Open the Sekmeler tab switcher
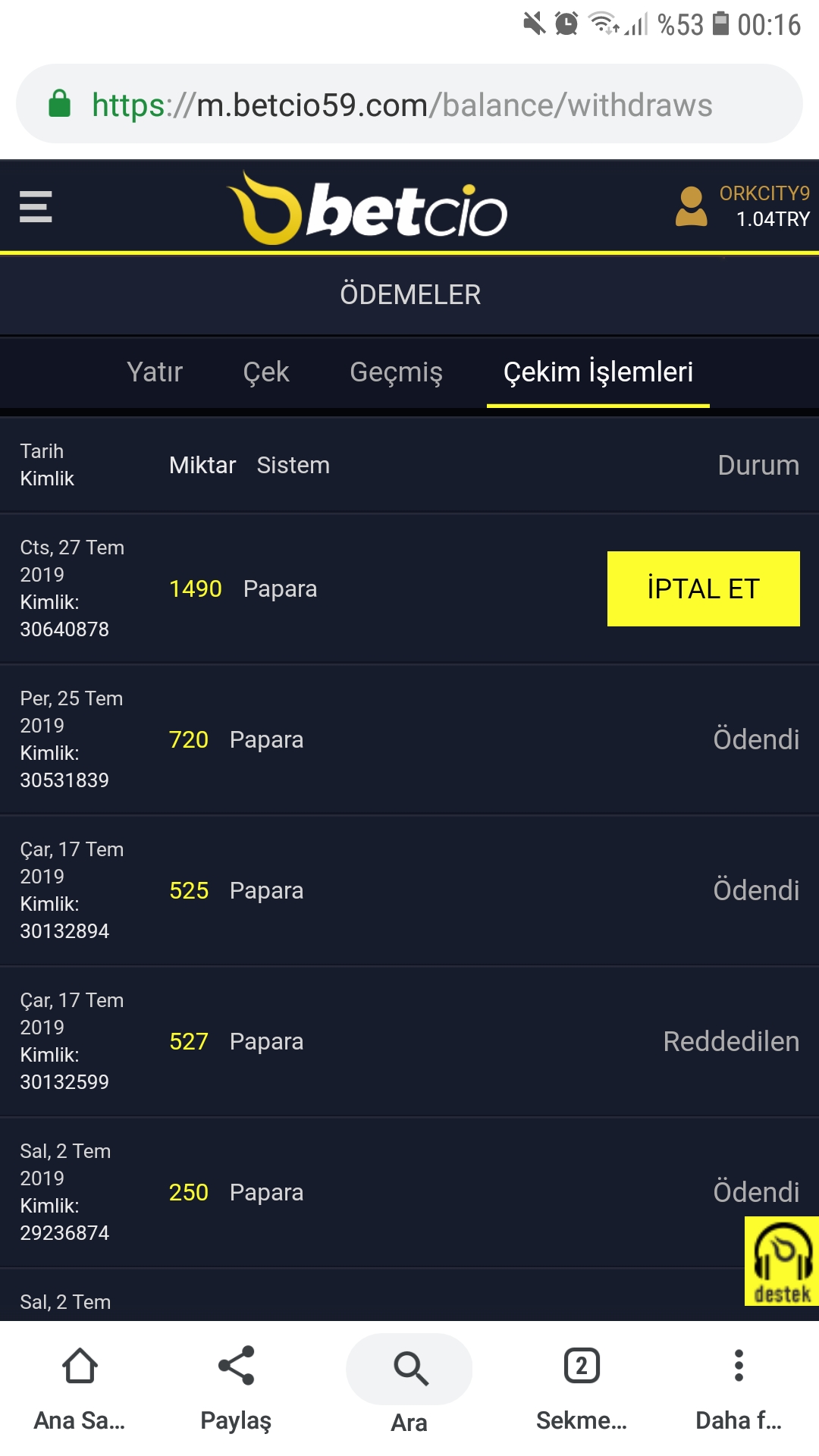The width and height of the screenshot is (819, 1456). pyautogui.click(x=582, y=1389)
